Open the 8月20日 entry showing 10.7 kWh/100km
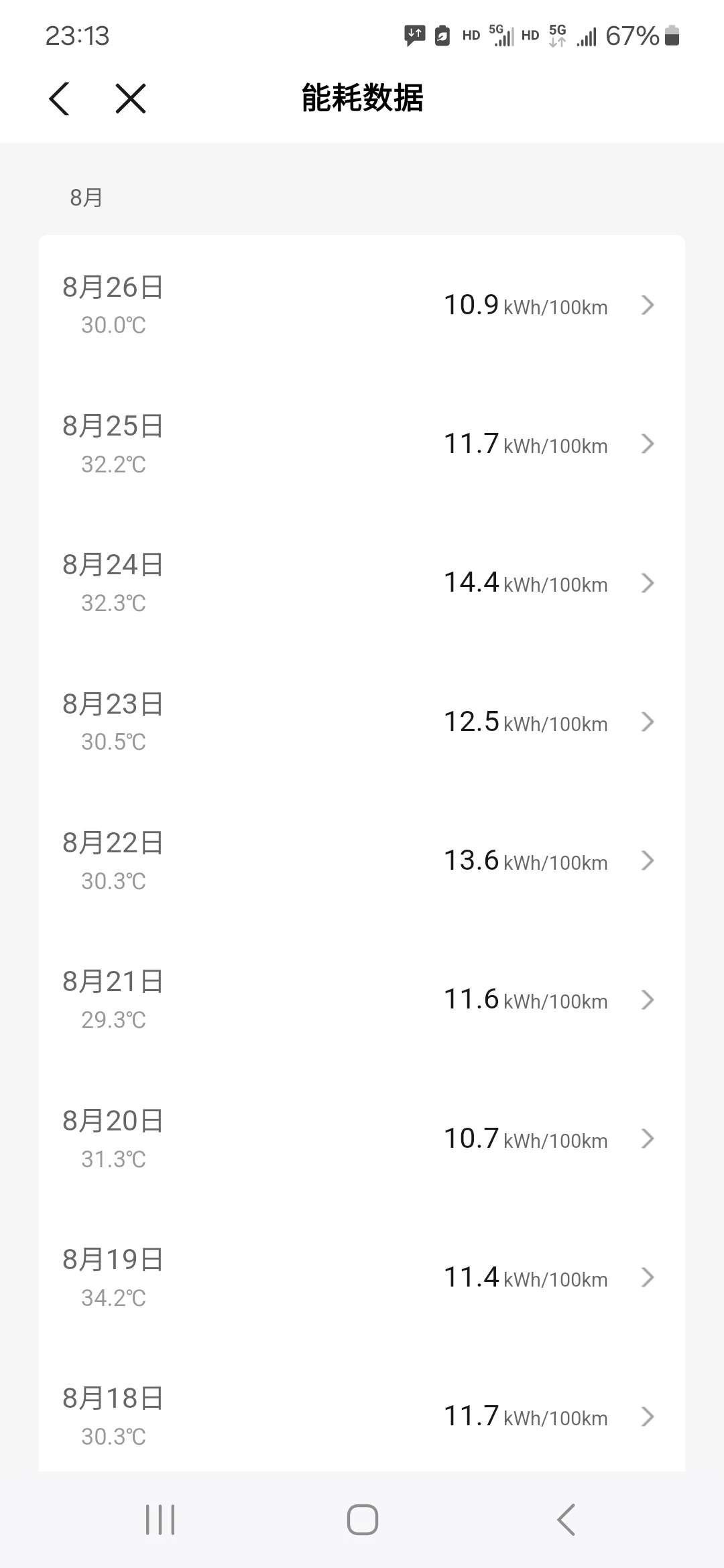 (362, 1138)
